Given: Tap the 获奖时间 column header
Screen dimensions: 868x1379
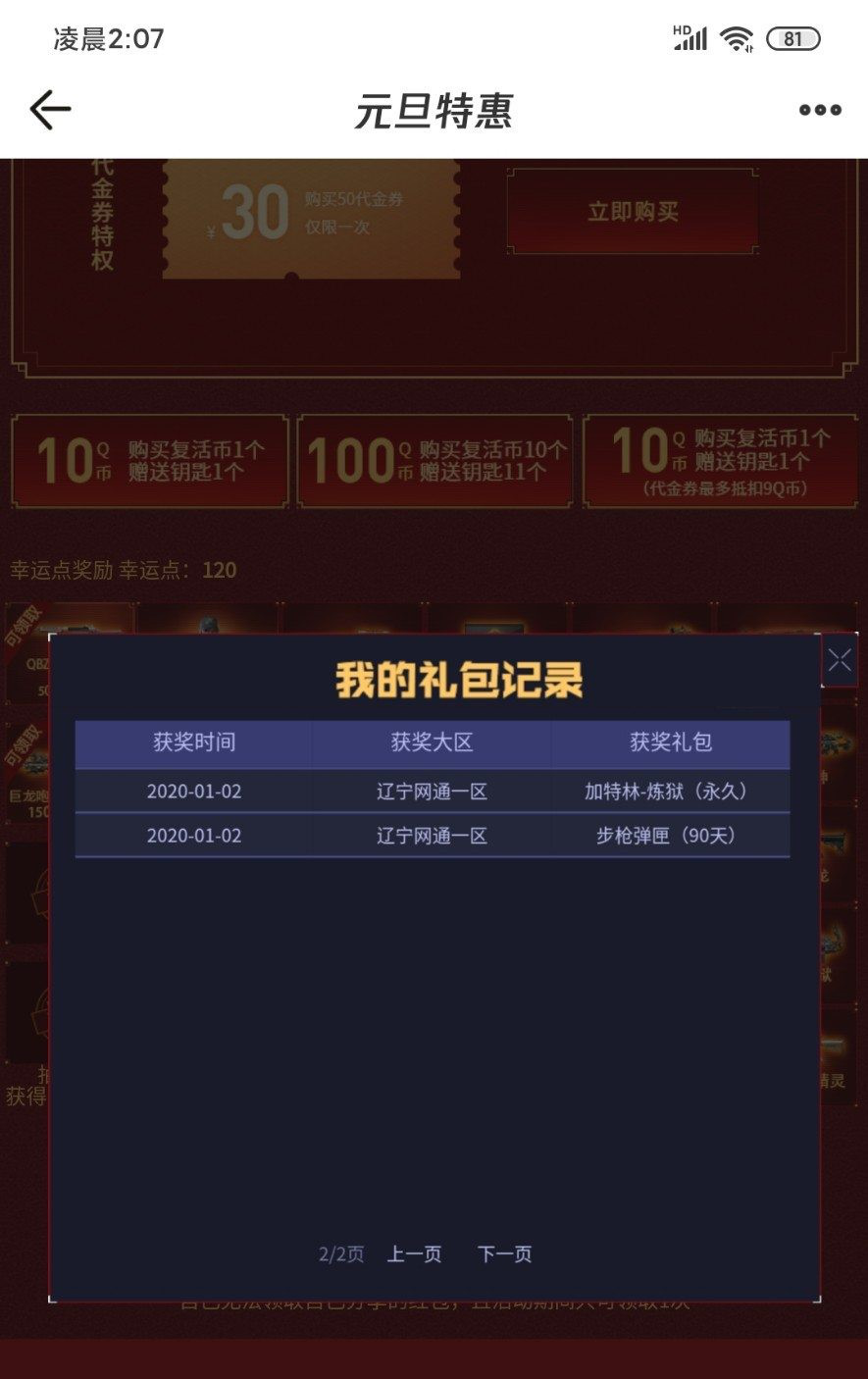Looking at the screenshot, I should point(193,742).
